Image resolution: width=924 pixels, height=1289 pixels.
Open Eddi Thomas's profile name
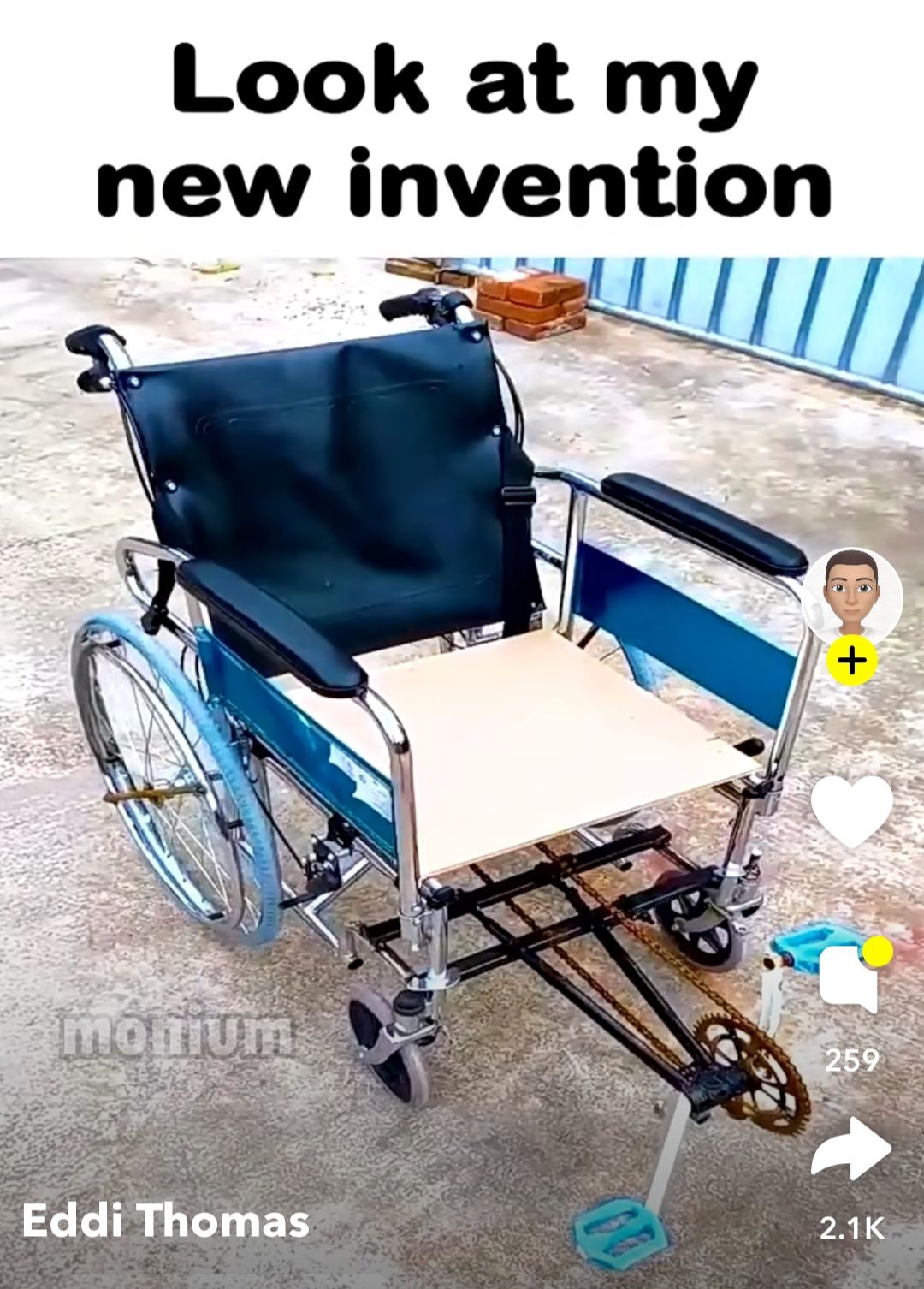click(x=165, y=1221)
